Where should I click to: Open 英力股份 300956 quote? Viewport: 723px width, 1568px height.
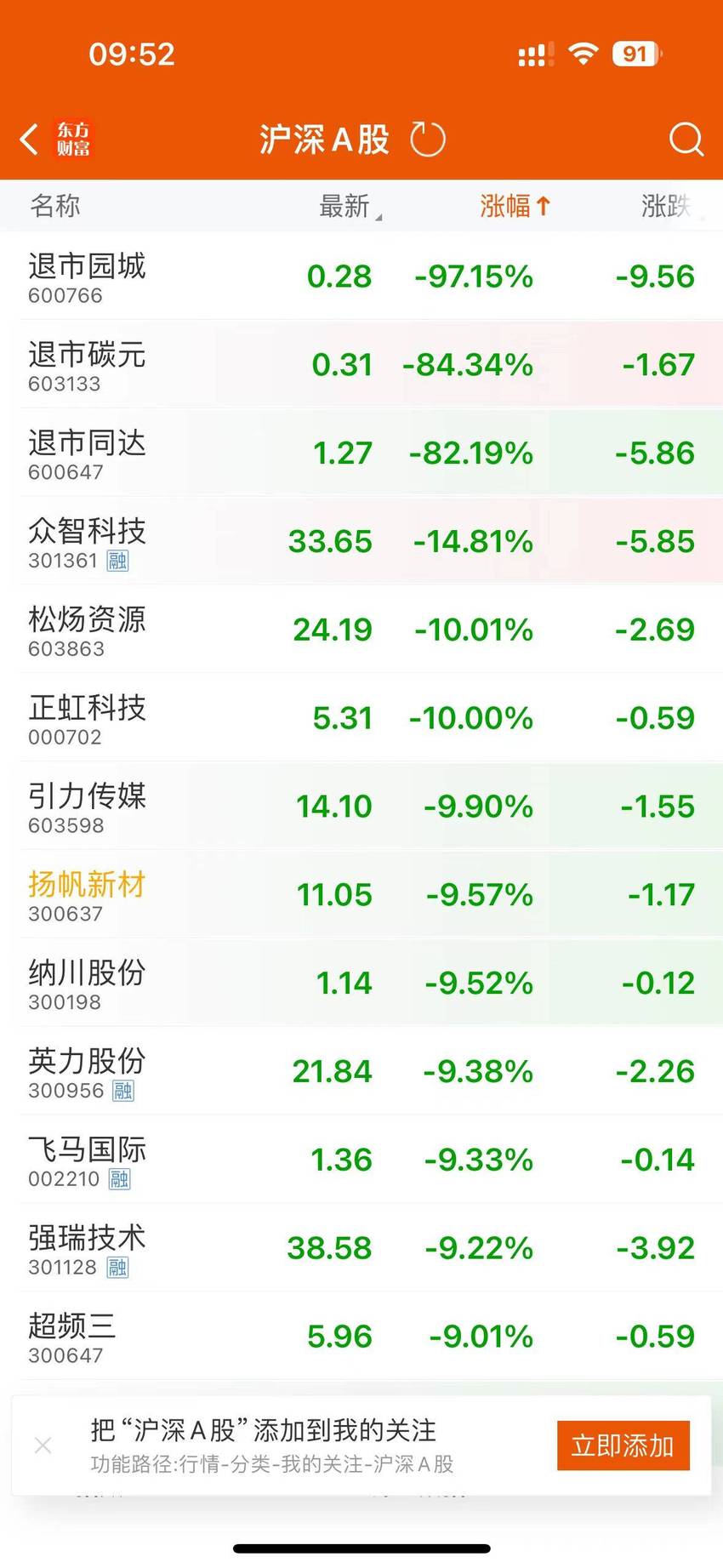(361, 1072)
